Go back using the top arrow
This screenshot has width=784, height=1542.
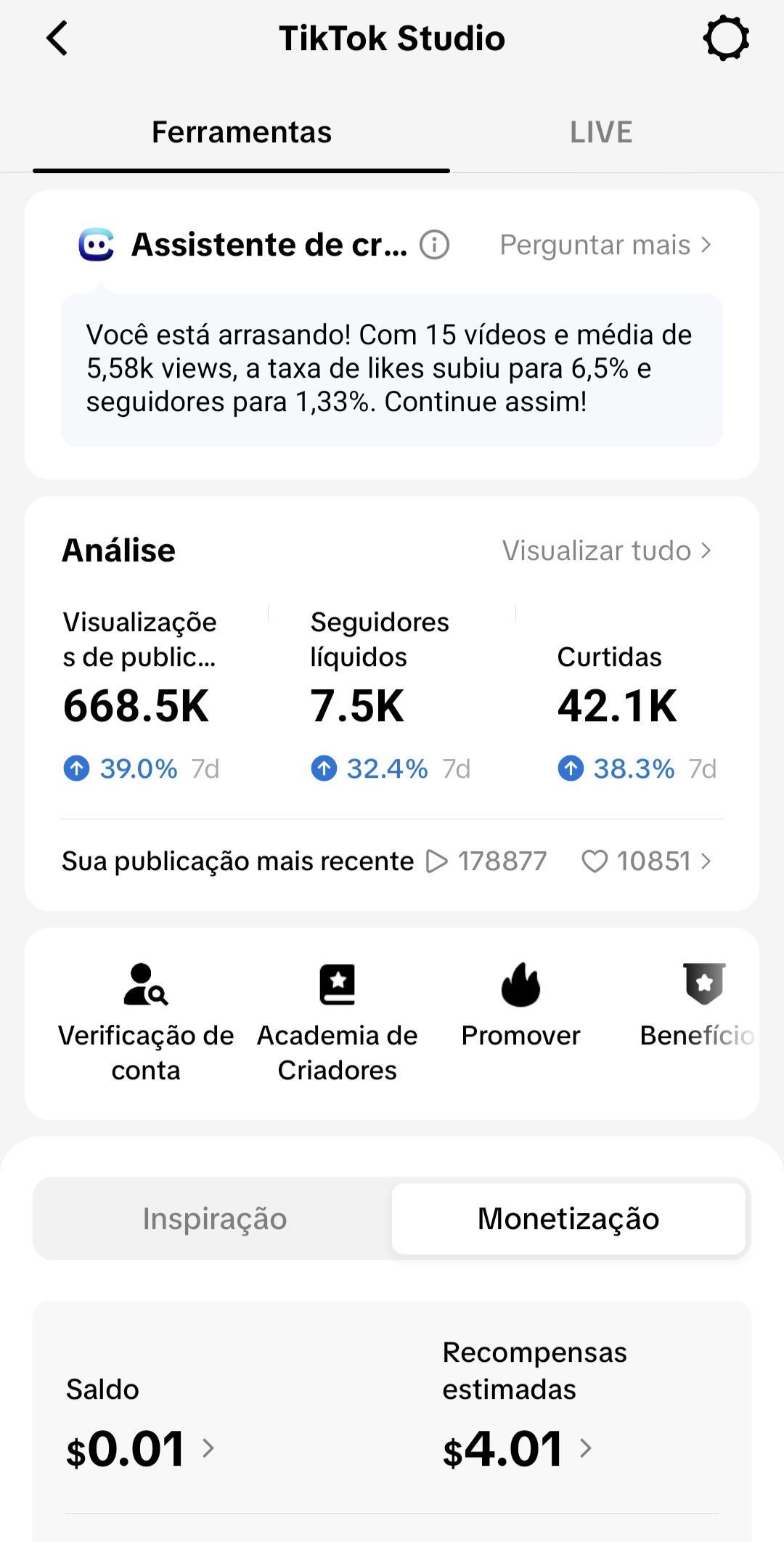pos(57,38)
